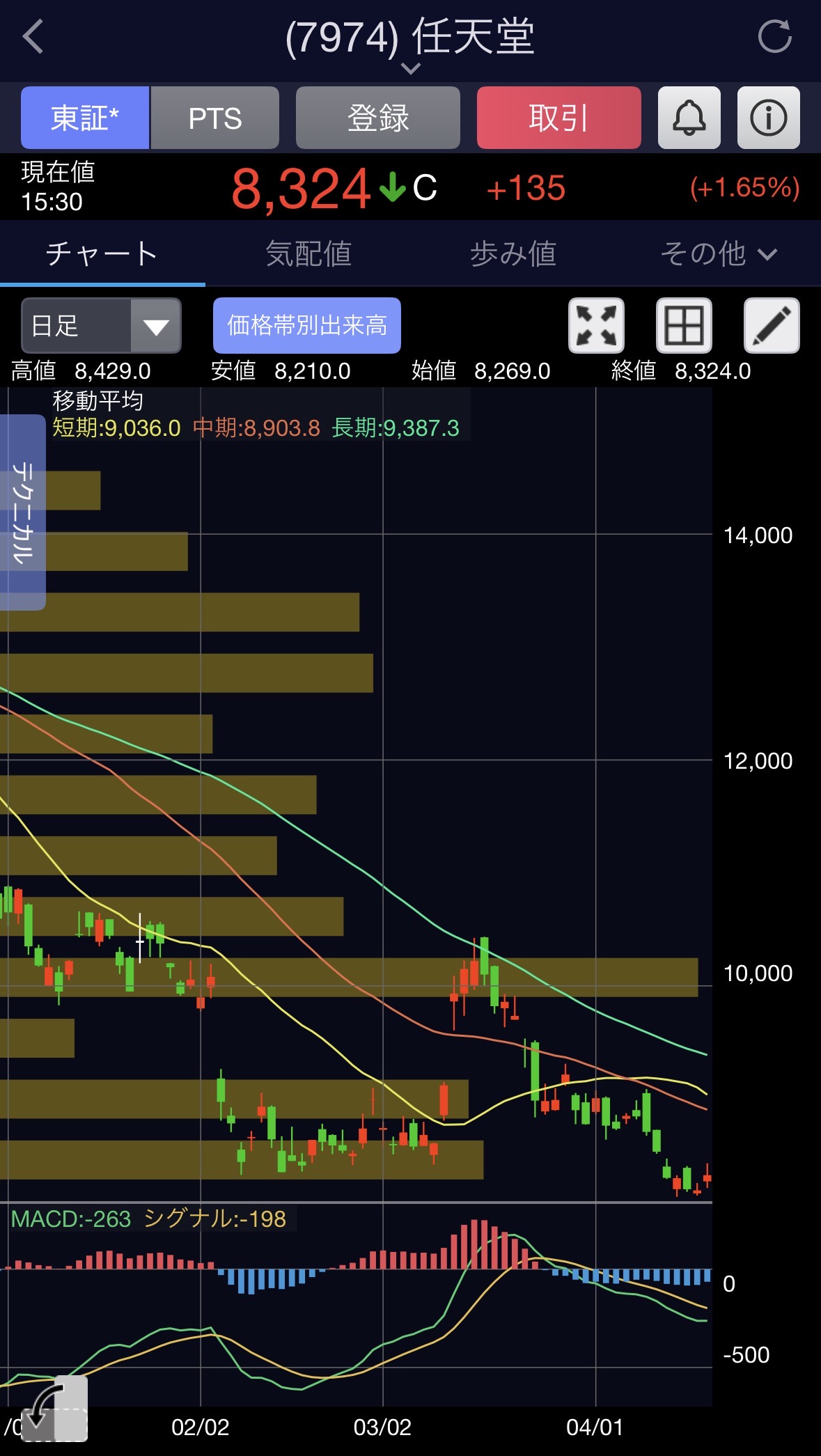Refresh the stock data
Viewport: 821px width, 1456px height.
pyautogui.click(x=774, y=36)
